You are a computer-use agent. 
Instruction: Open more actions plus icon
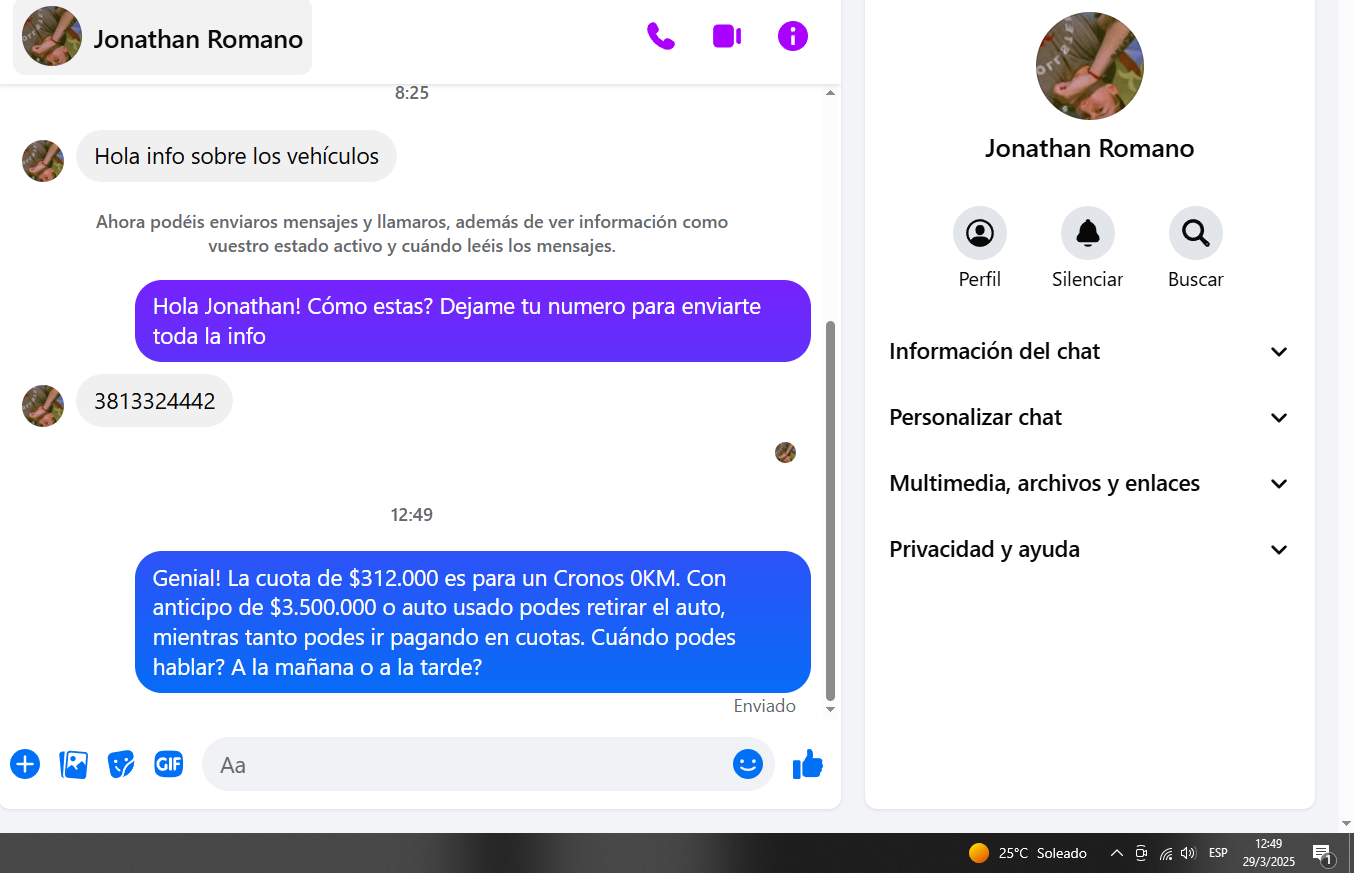click(25, 765)
